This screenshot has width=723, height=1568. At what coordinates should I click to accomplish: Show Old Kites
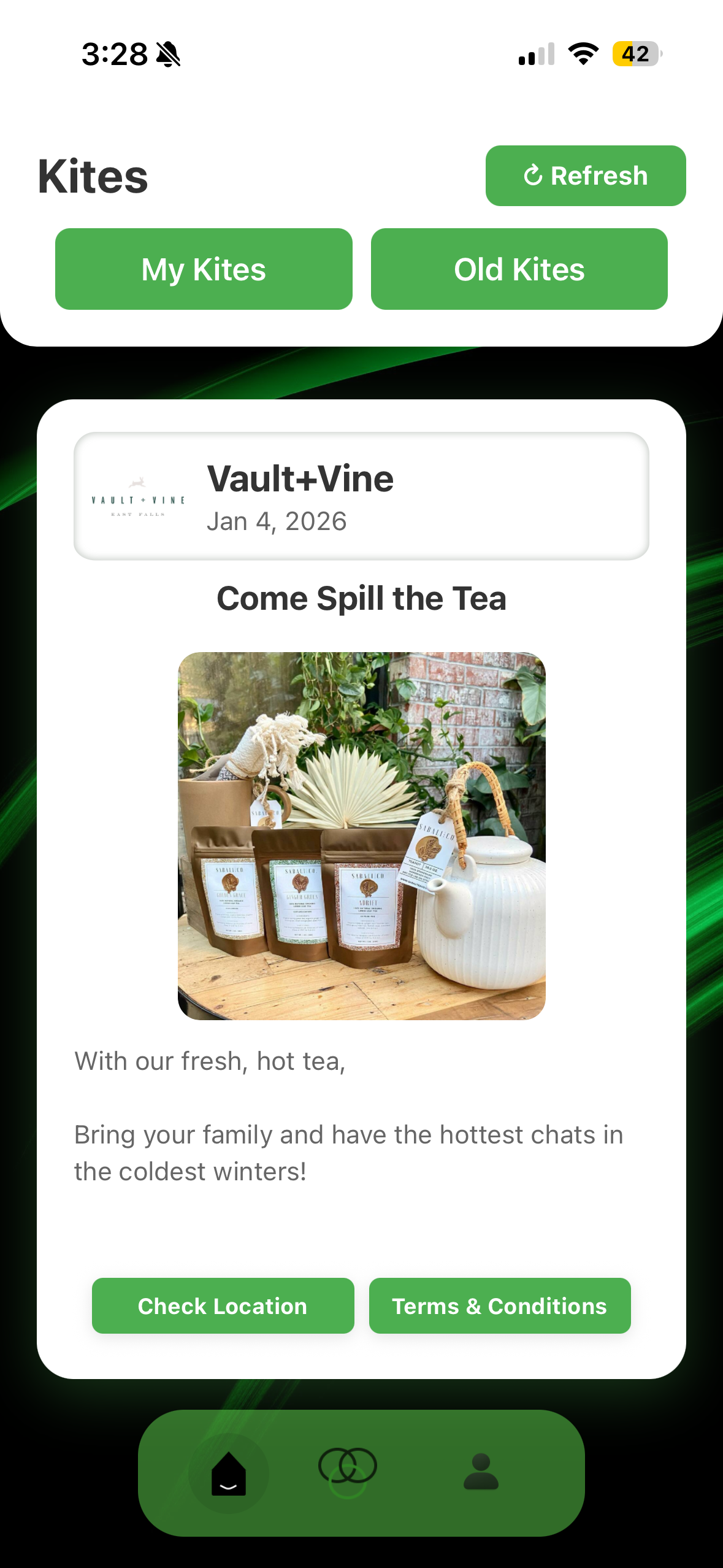[x=519, y=269]
